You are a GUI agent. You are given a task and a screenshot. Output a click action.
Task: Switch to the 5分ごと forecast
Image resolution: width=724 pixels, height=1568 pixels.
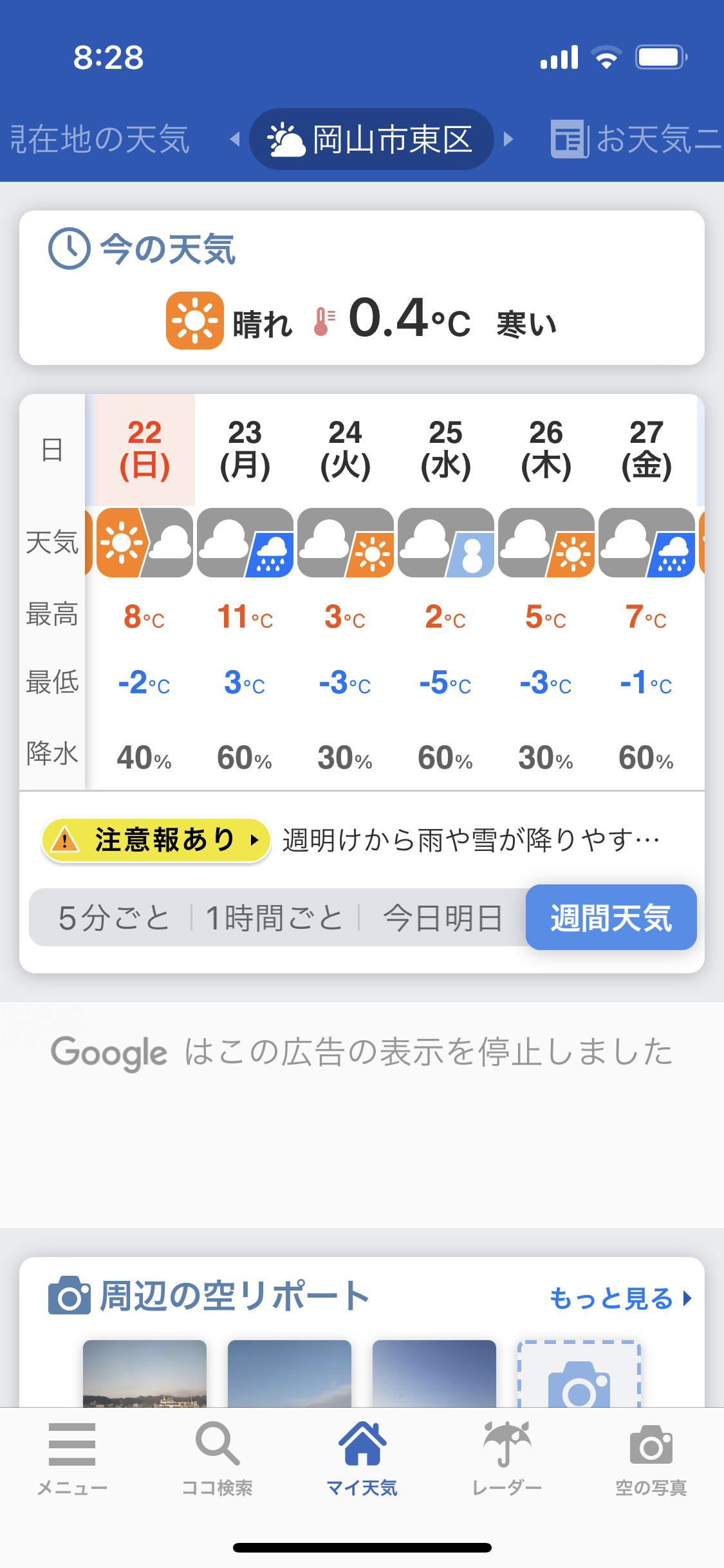(113, 918)
